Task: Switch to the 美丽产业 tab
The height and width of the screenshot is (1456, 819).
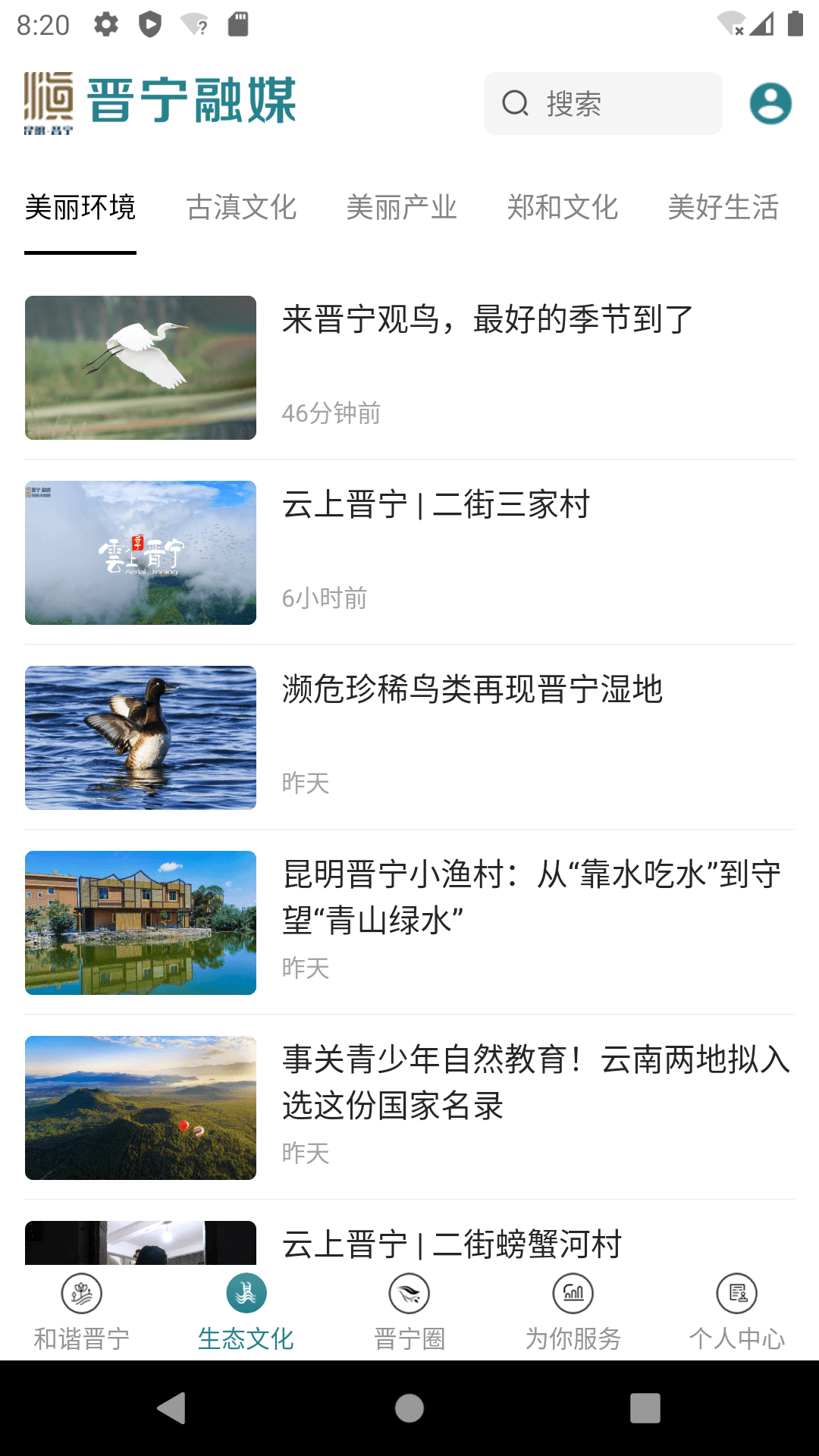Action: (403, 208)
